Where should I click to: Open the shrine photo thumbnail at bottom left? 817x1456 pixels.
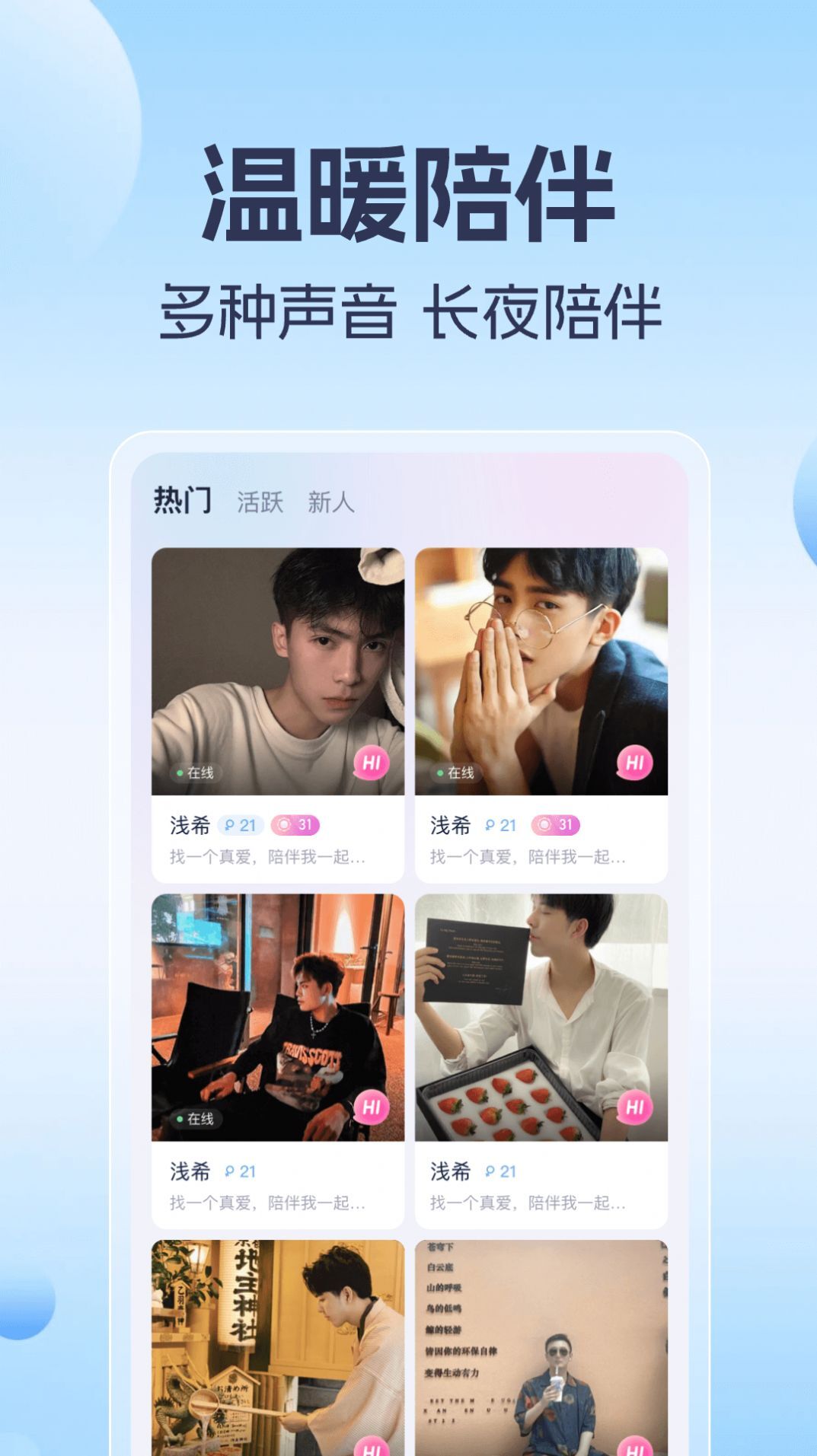click(278, 1347)
